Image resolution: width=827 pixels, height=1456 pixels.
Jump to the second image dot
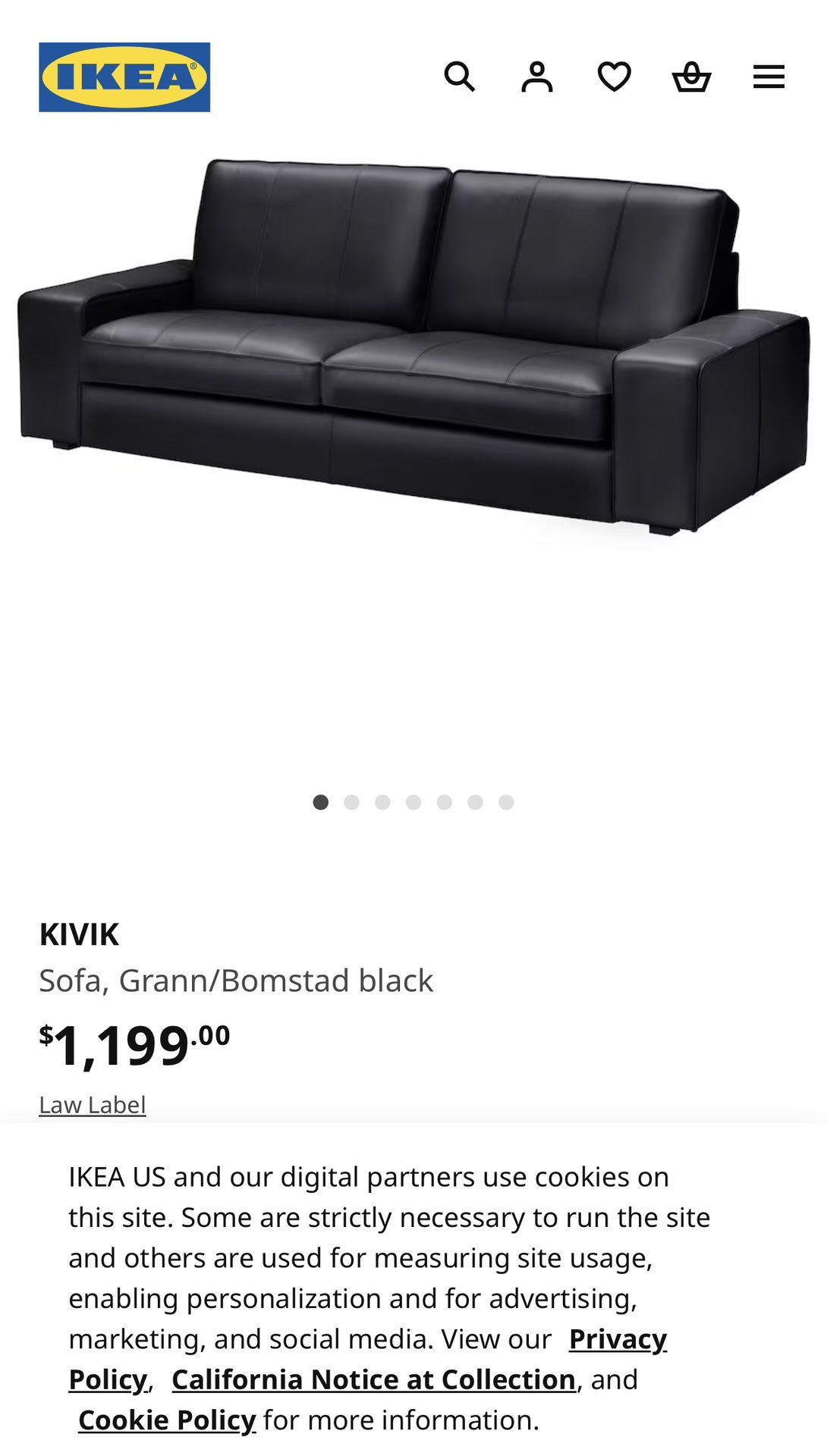[351, 802]
